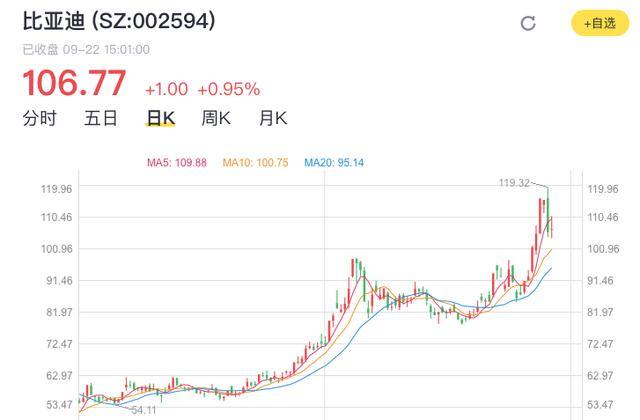
Task: Refresh the stock quote
Action: click(529, 22)
